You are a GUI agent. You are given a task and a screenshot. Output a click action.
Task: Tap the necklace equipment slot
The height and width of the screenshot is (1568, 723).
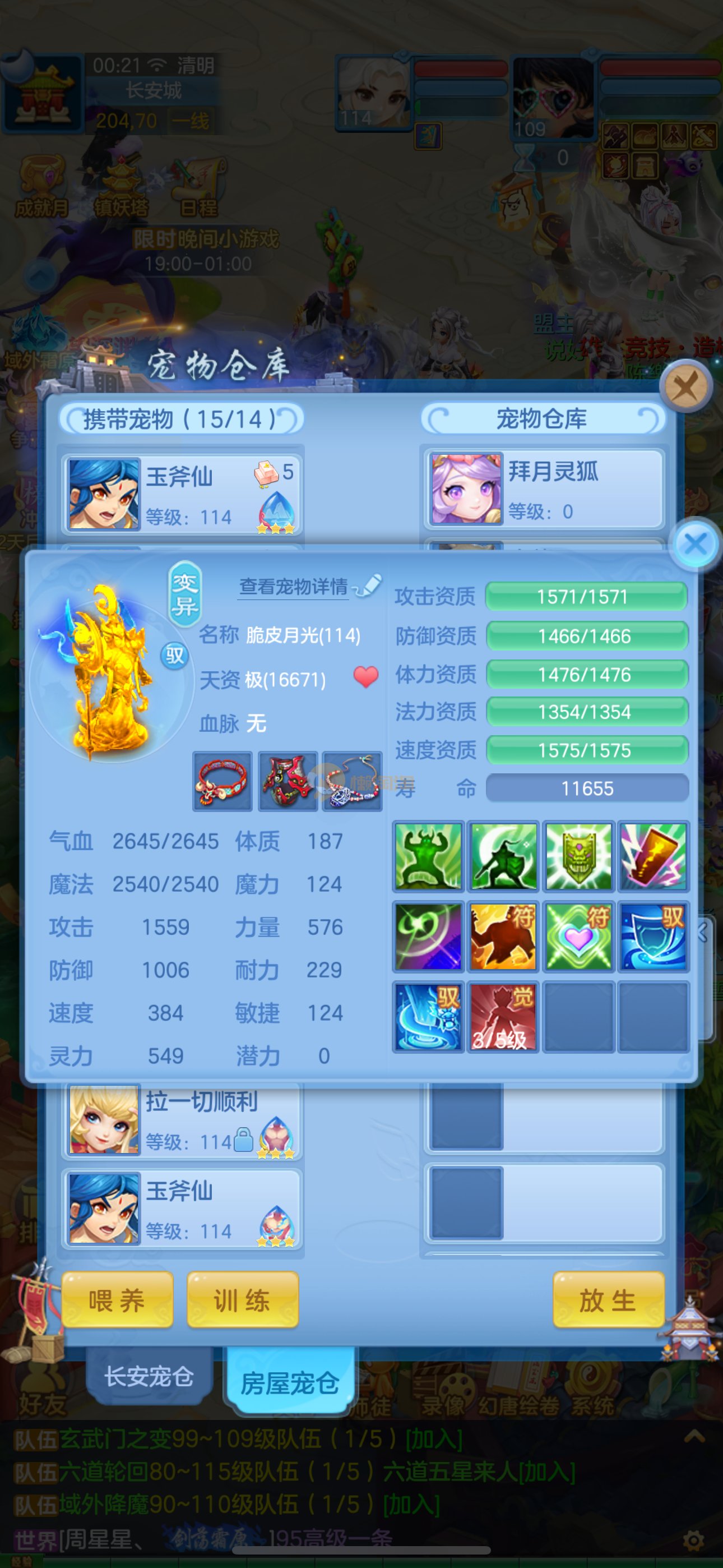click(352, 782)
